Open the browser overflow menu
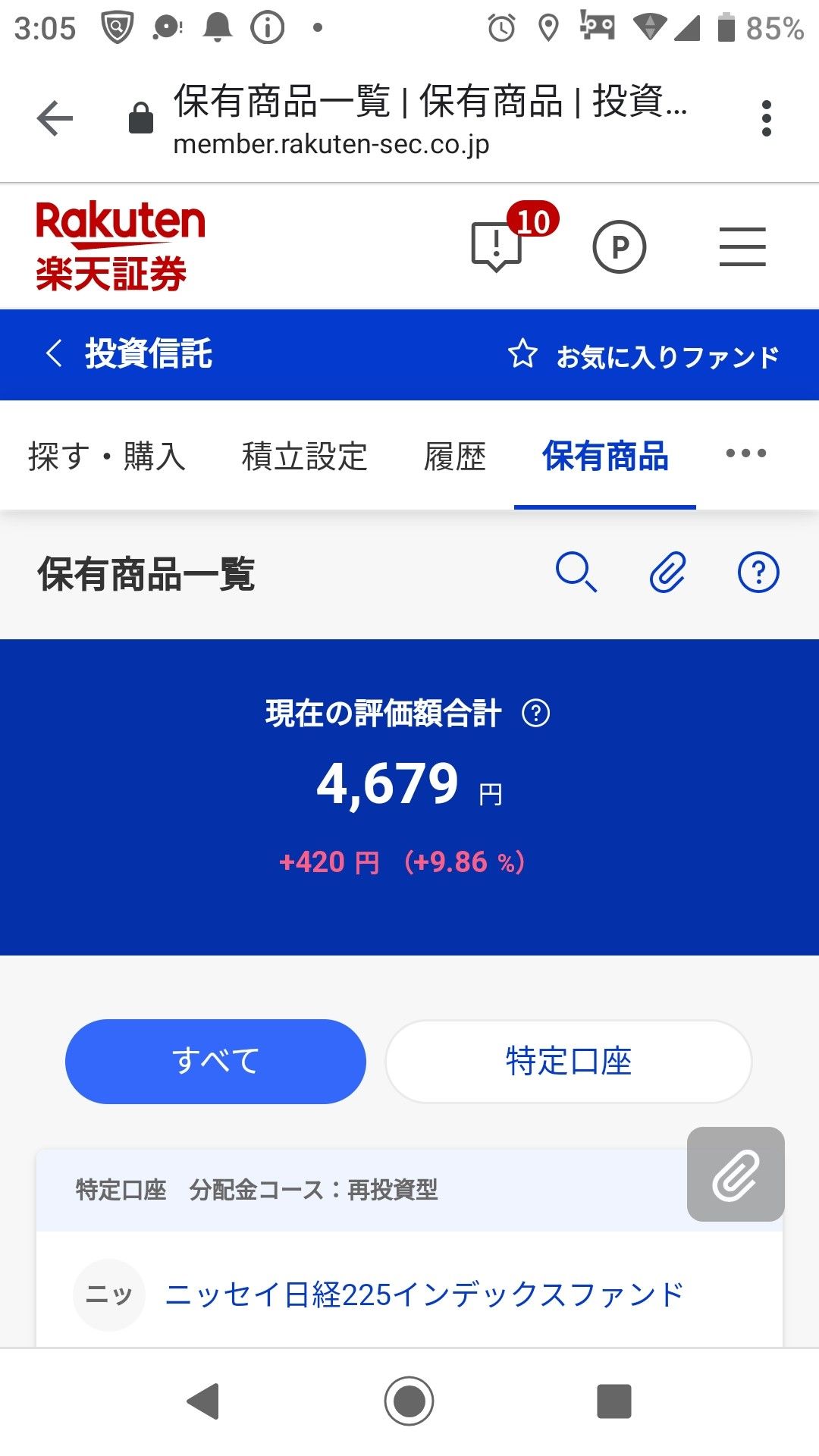Screen dimensions: 819x1456 [766, 119]
